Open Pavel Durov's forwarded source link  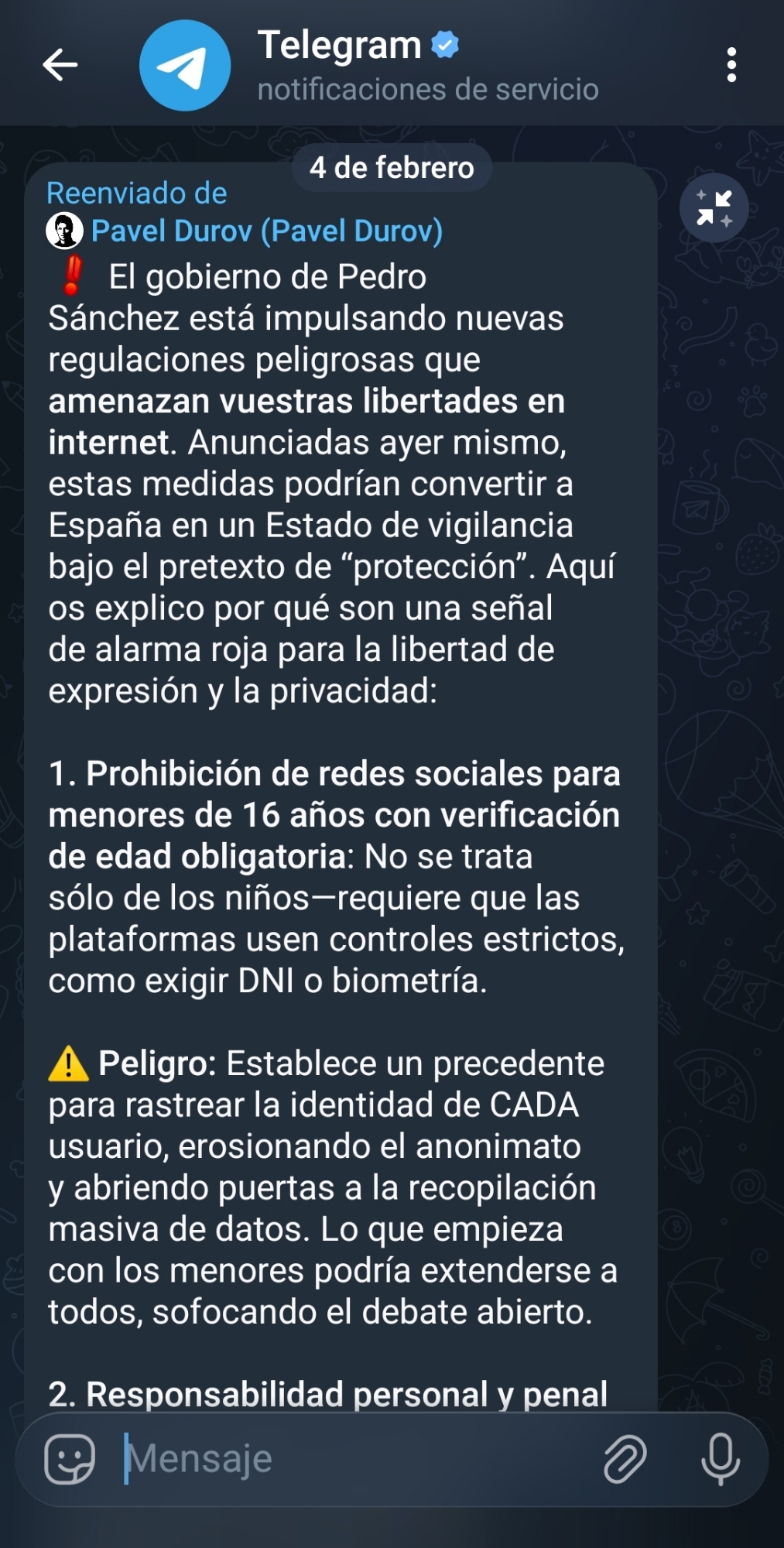click(x=265, y=231)
